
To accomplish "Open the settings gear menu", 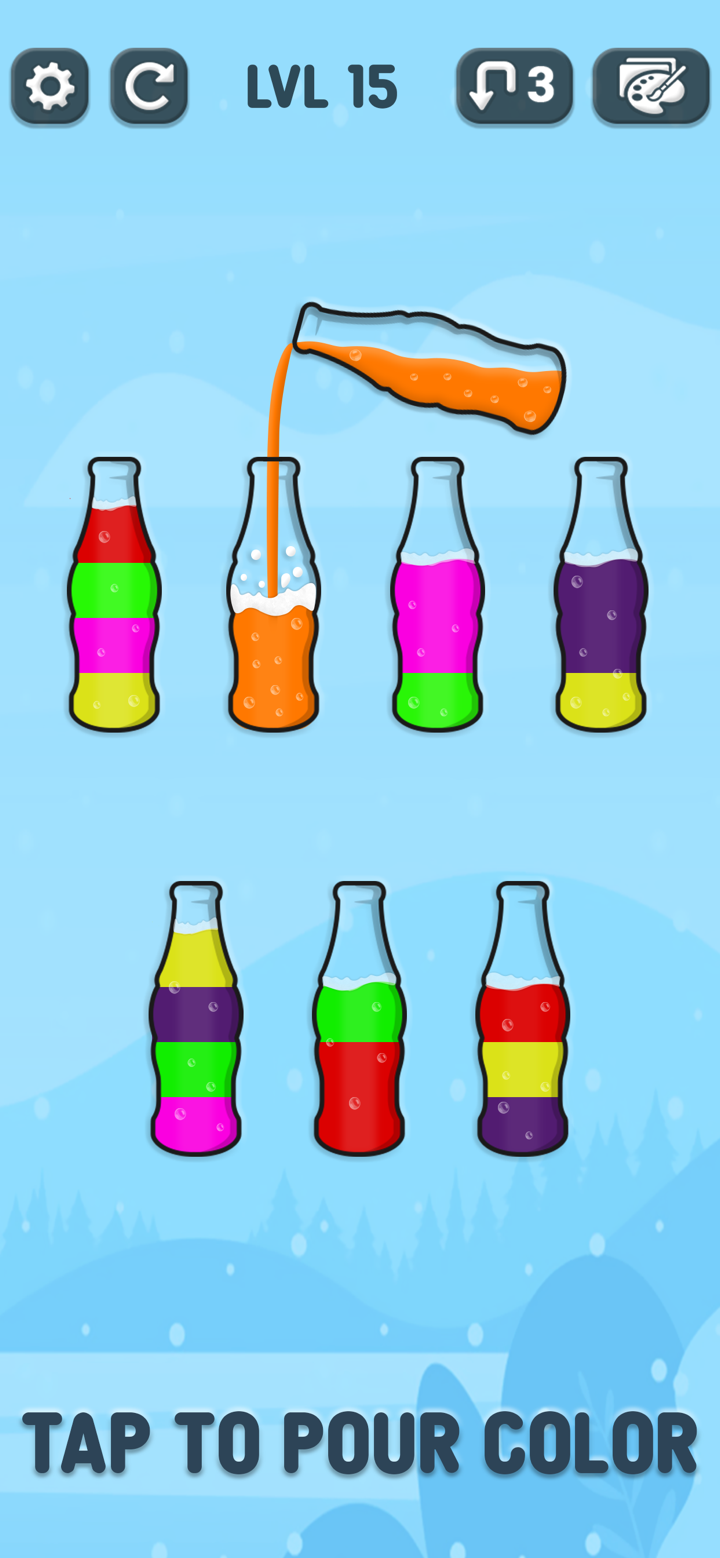I will pos(50,85).
